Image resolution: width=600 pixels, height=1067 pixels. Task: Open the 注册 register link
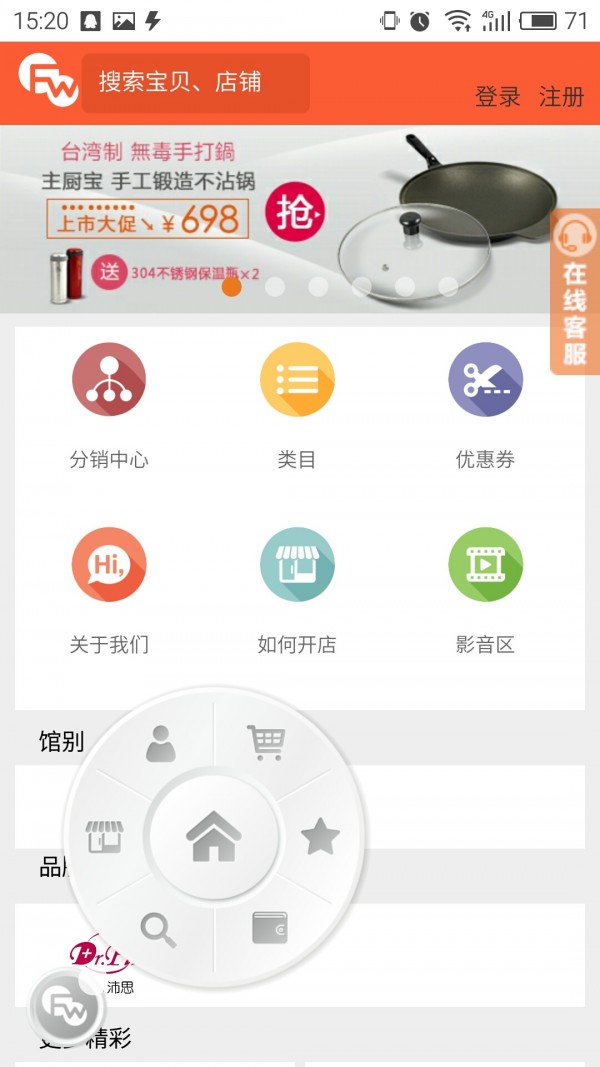(561, 97)
